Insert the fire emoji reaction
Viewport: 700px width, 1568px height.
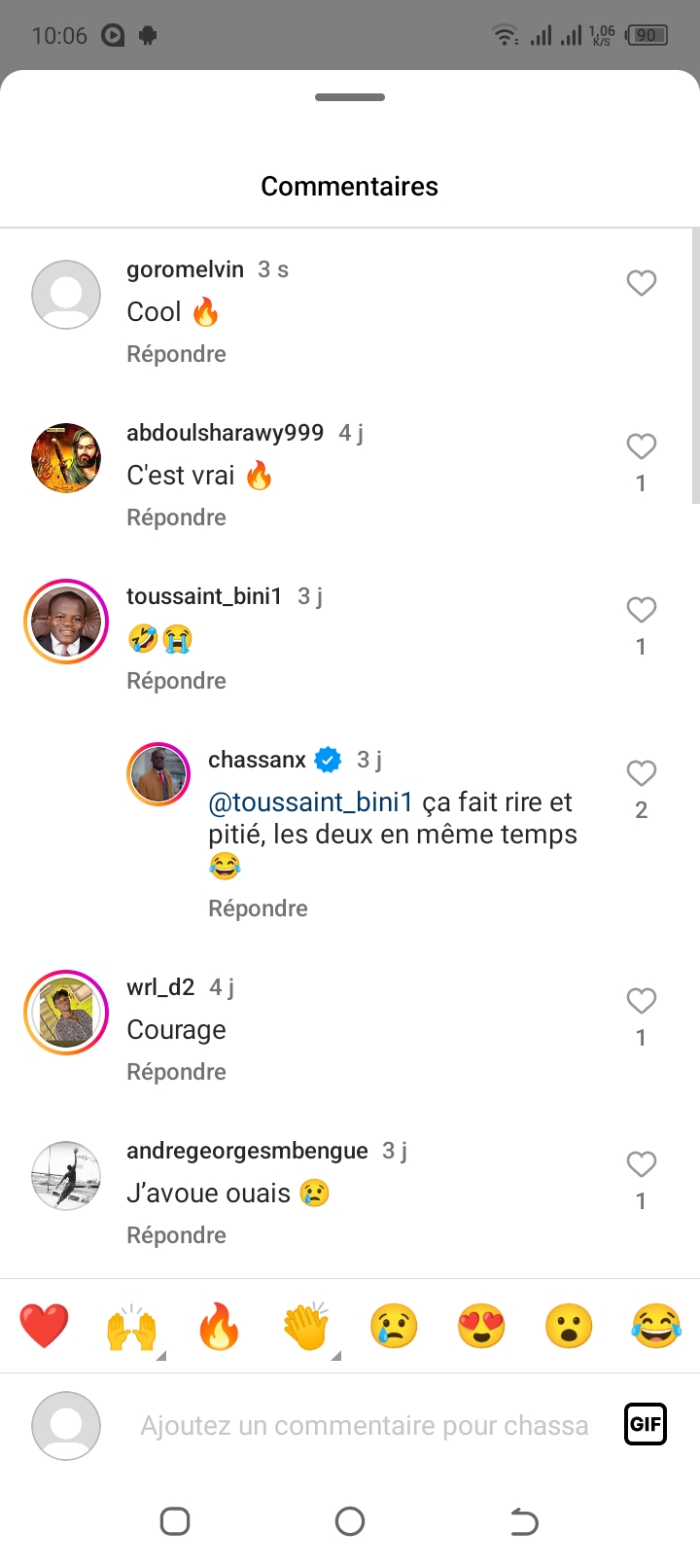tap(219, 1326)
